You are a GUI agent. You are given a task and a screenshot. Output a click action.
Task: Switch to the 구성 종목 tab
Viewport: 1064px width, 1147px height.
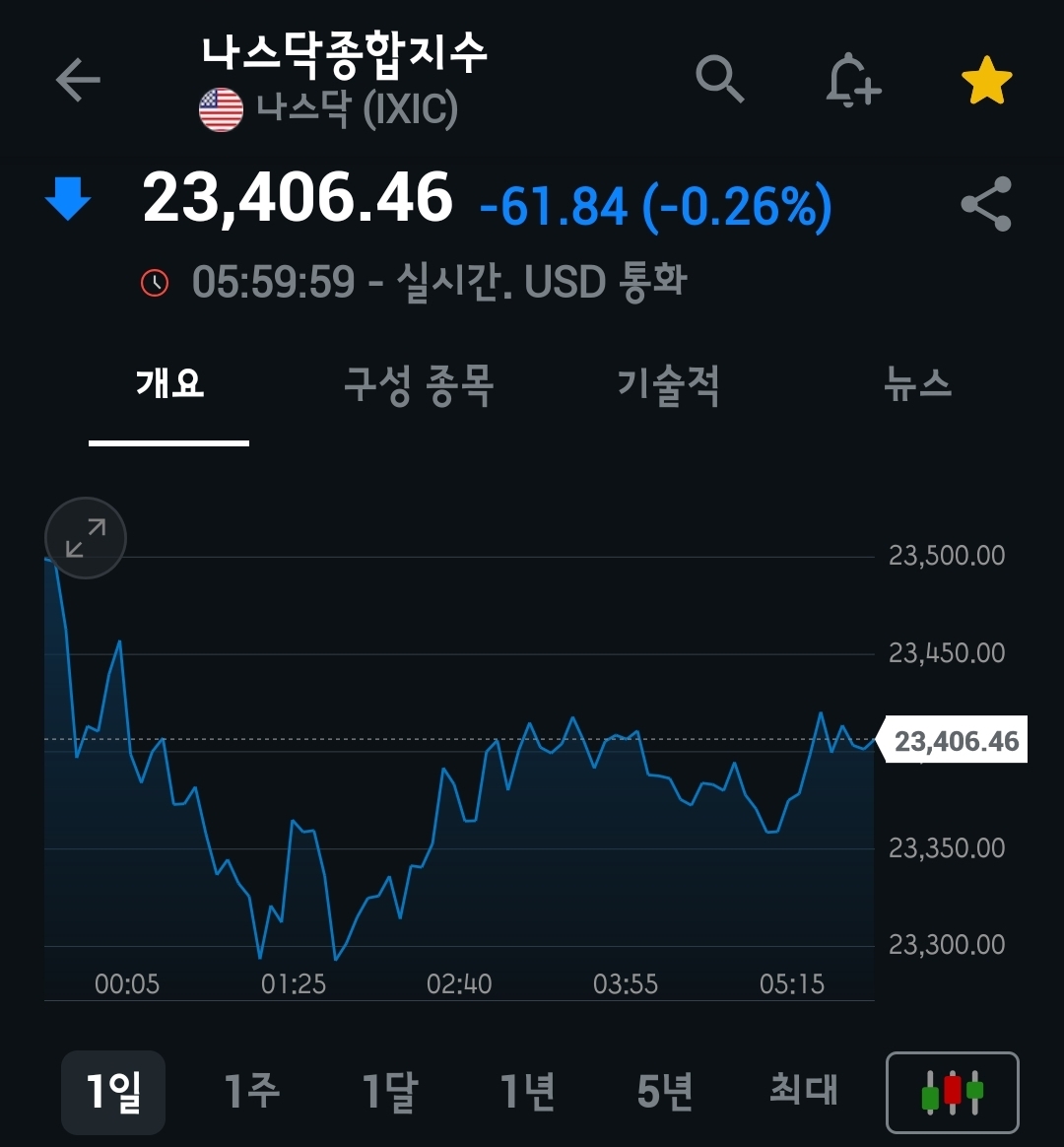point(419,384)
